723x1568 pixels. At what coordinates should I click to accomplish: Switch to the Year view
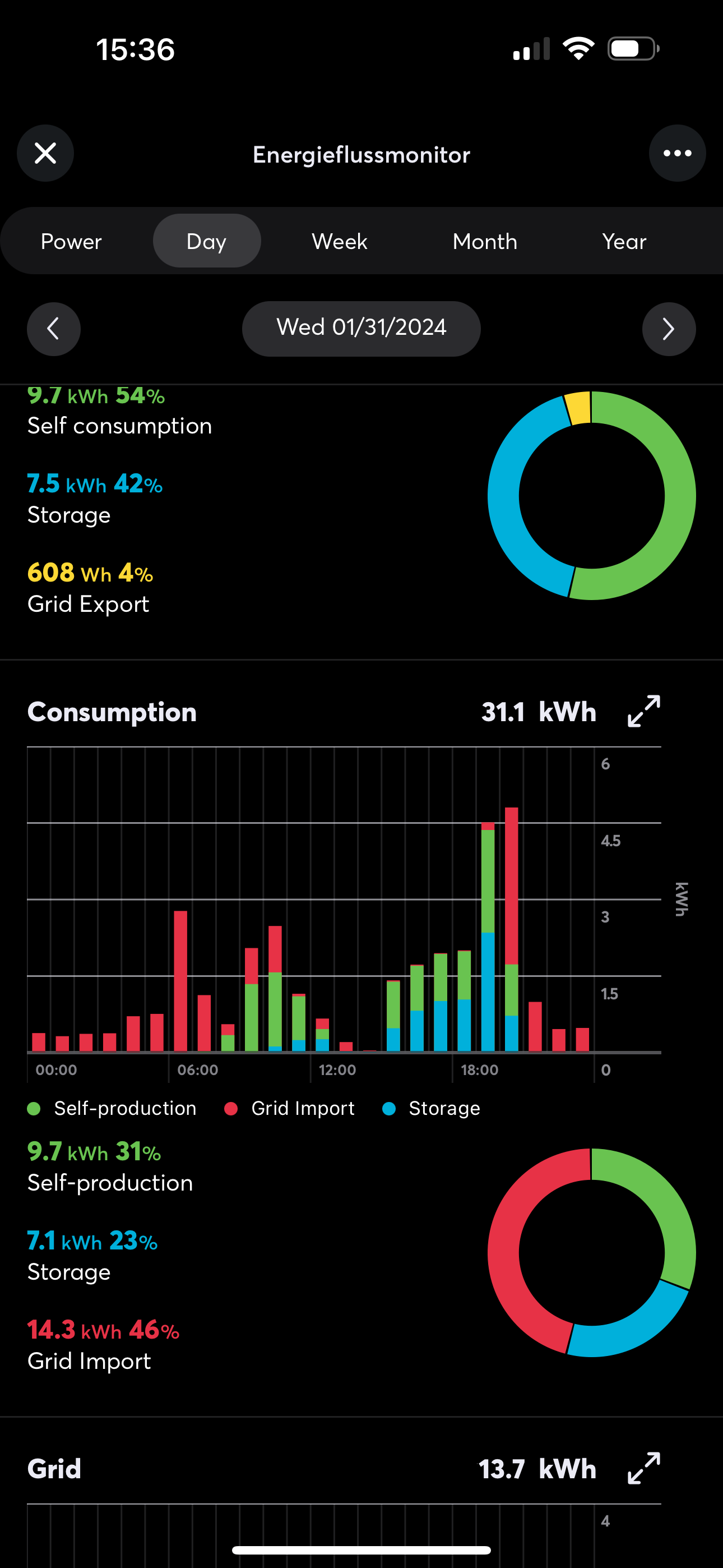pyautogui.click(x=624, y=242)
